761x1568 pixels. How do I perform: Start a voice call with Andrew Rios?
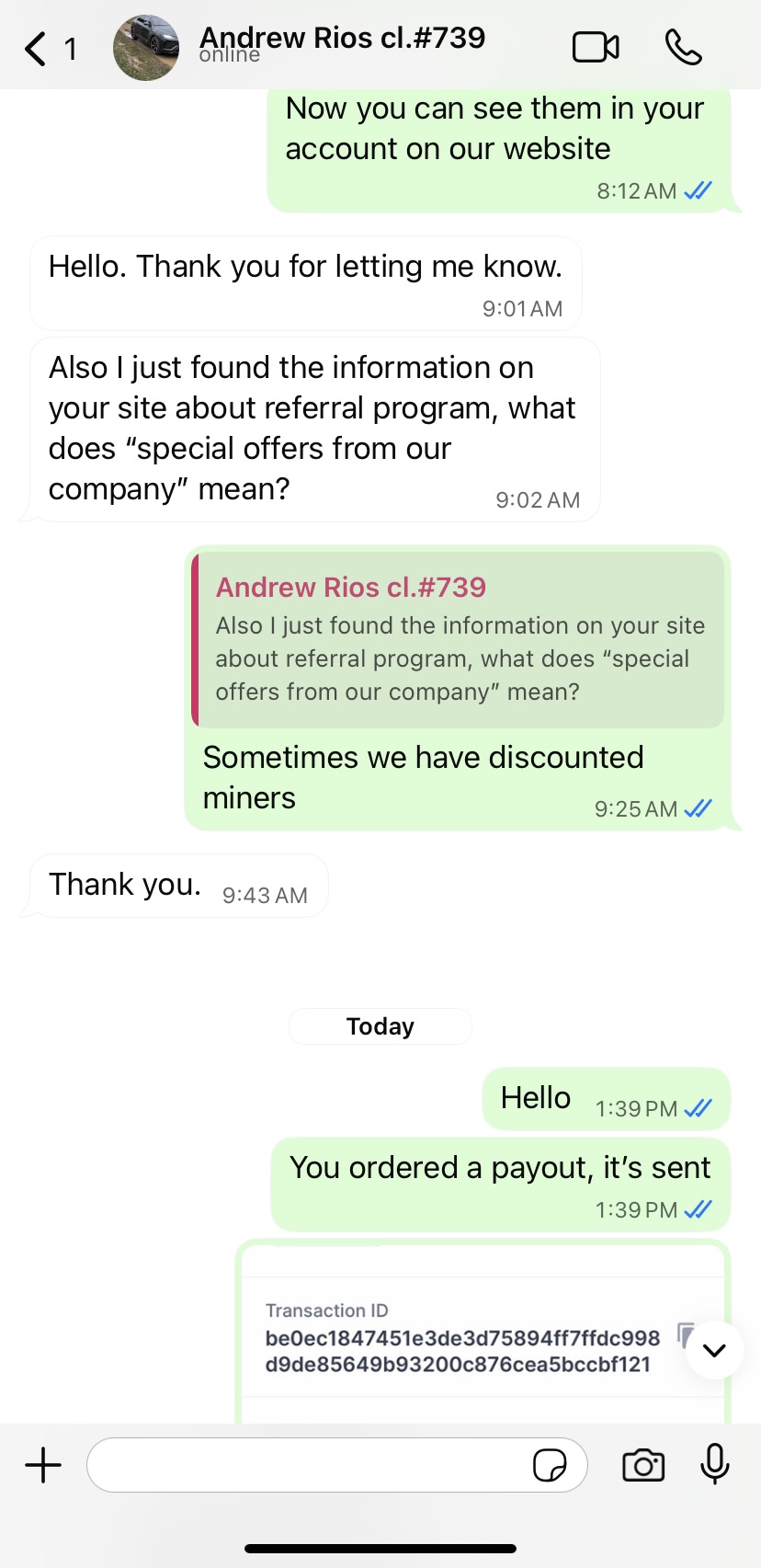click(684, 48)
